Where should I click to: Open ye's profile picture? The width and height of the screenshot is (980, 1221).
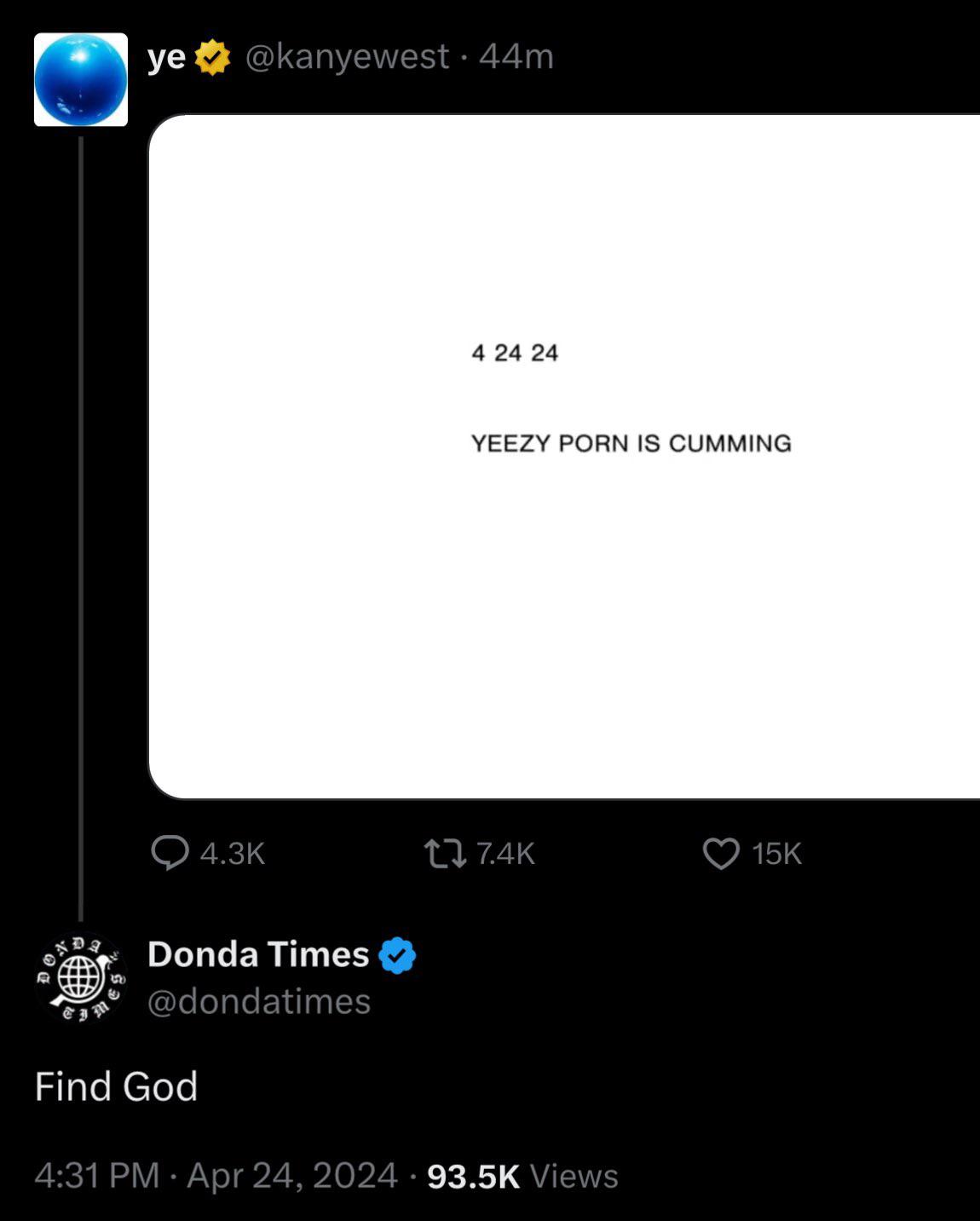[81, 79]
